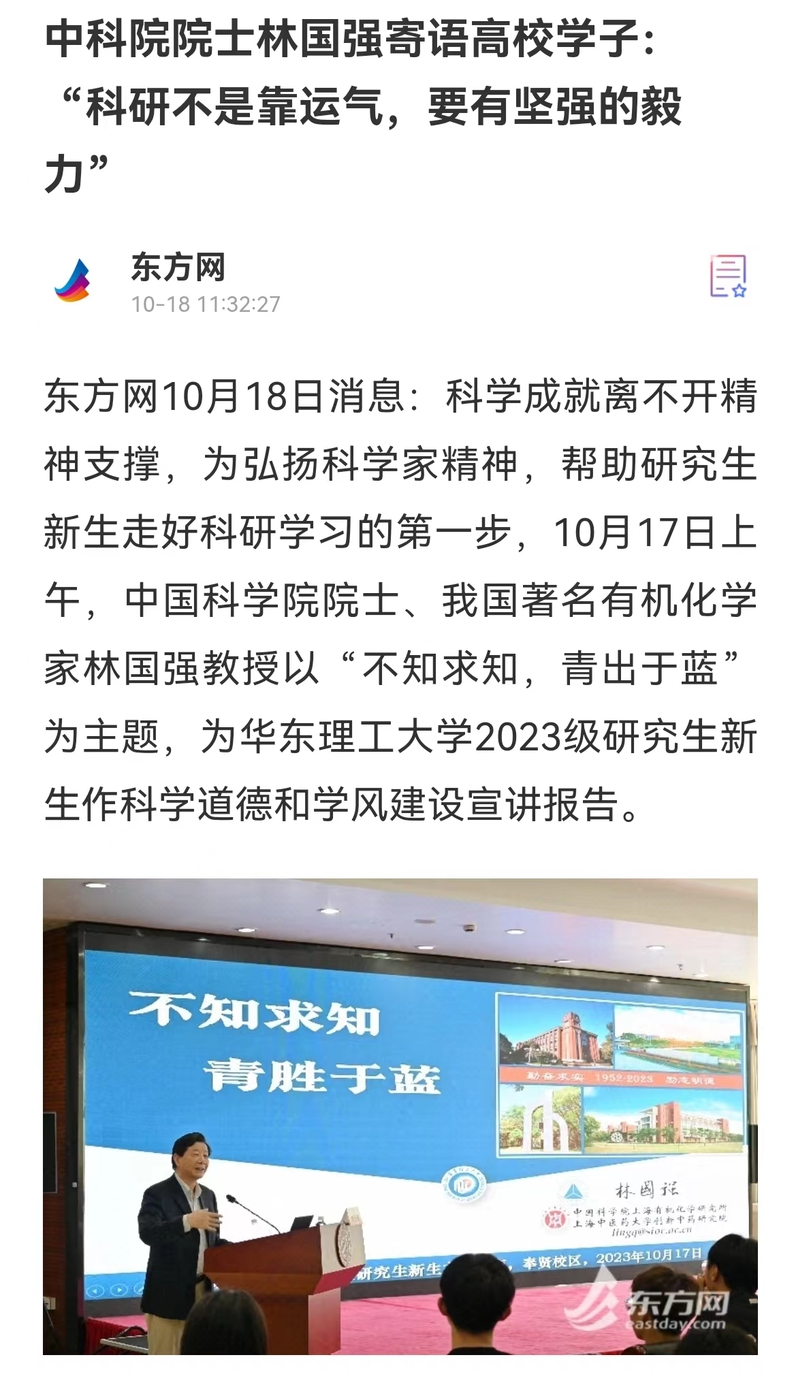Open the lecture photo in full view

tap(400, 1115)
